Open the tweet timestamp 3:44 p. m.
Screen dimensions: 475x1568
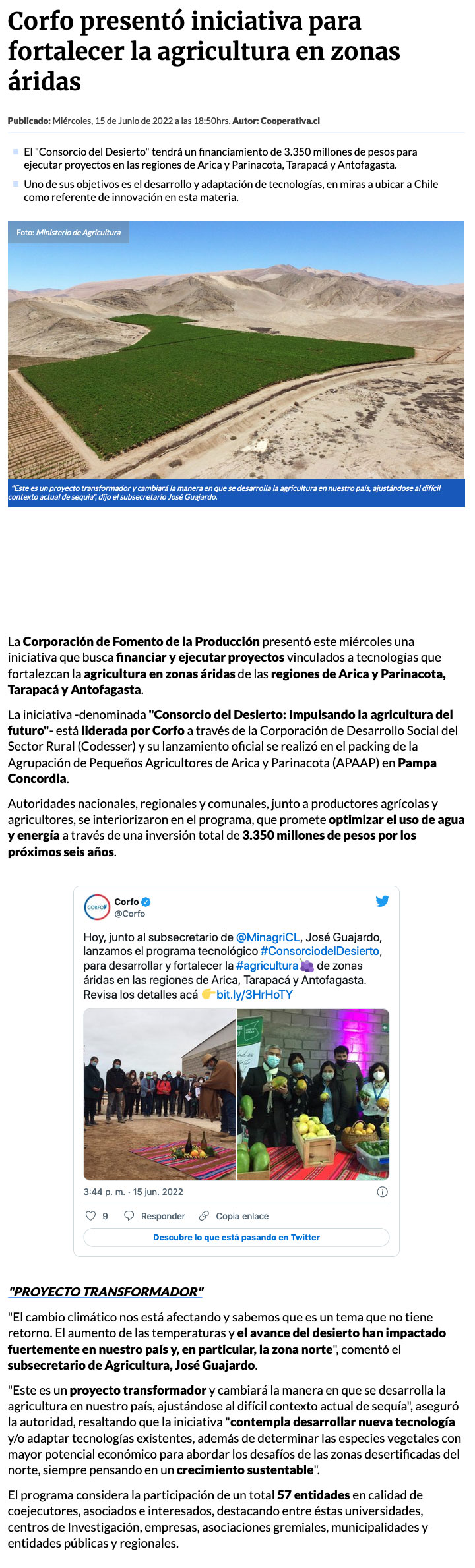133,1192
